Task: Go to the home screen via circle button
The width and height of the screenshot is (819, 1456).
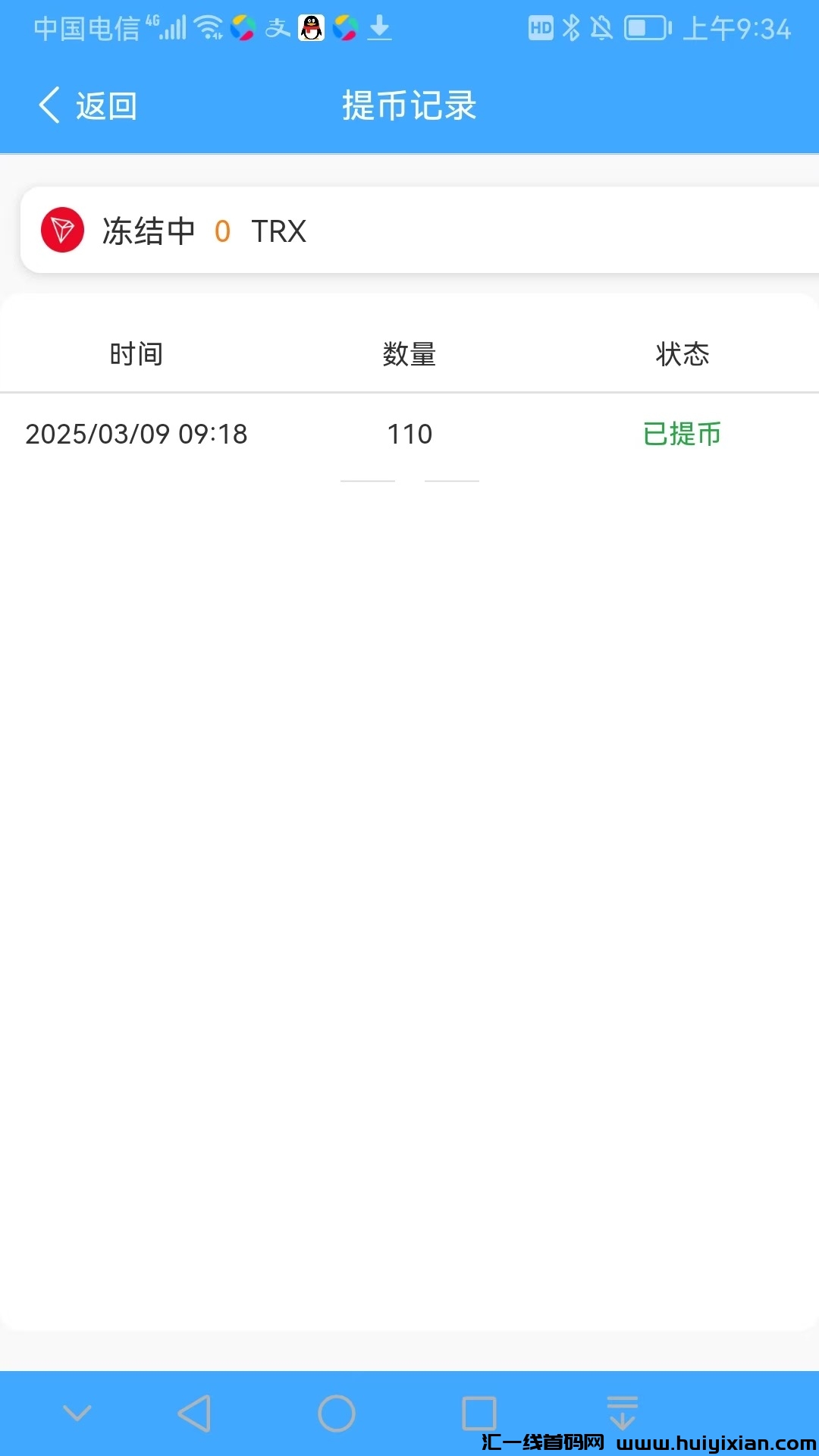Action: point(337,1414)
